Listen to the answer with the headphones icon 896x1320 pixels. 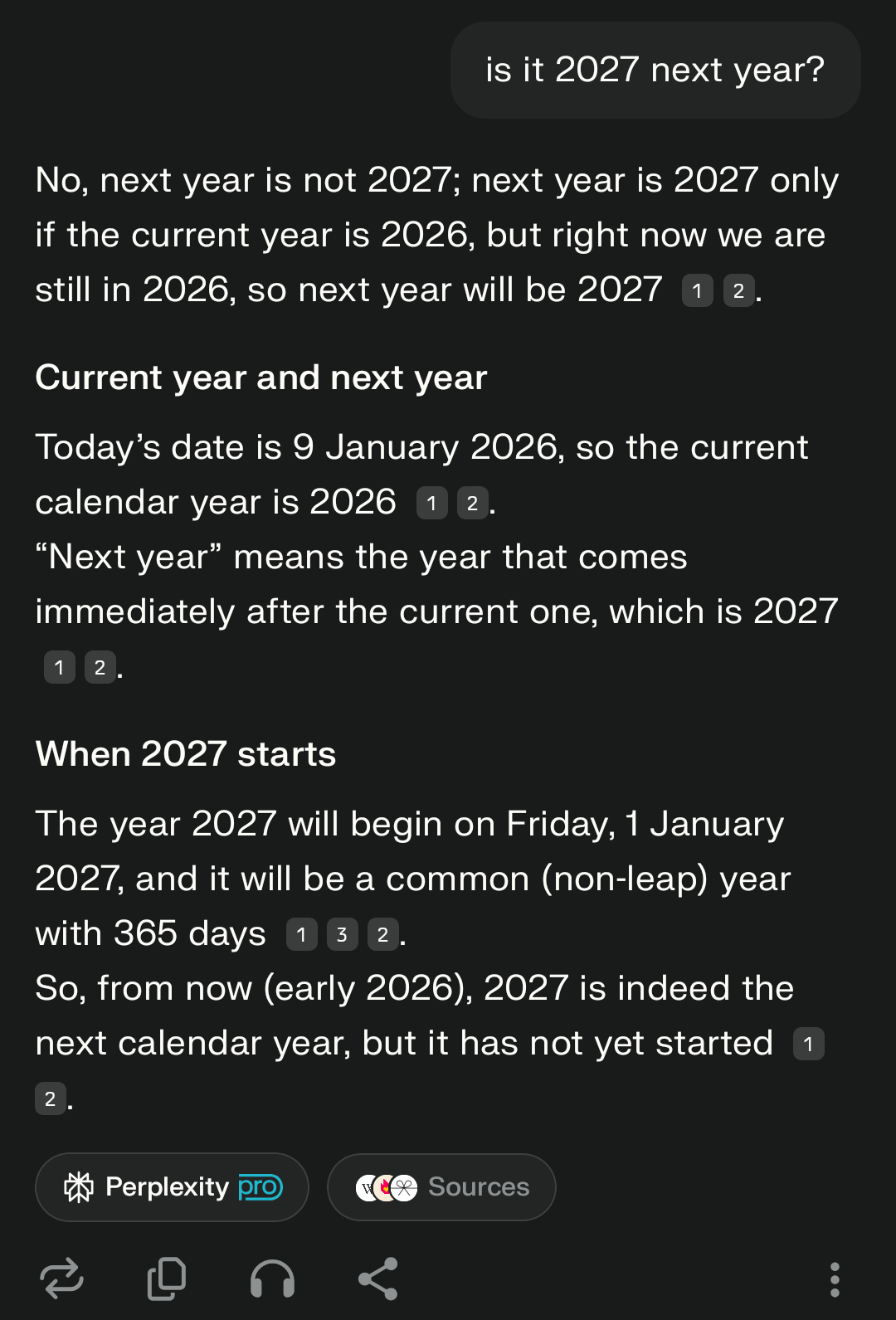click(272, 1279)
